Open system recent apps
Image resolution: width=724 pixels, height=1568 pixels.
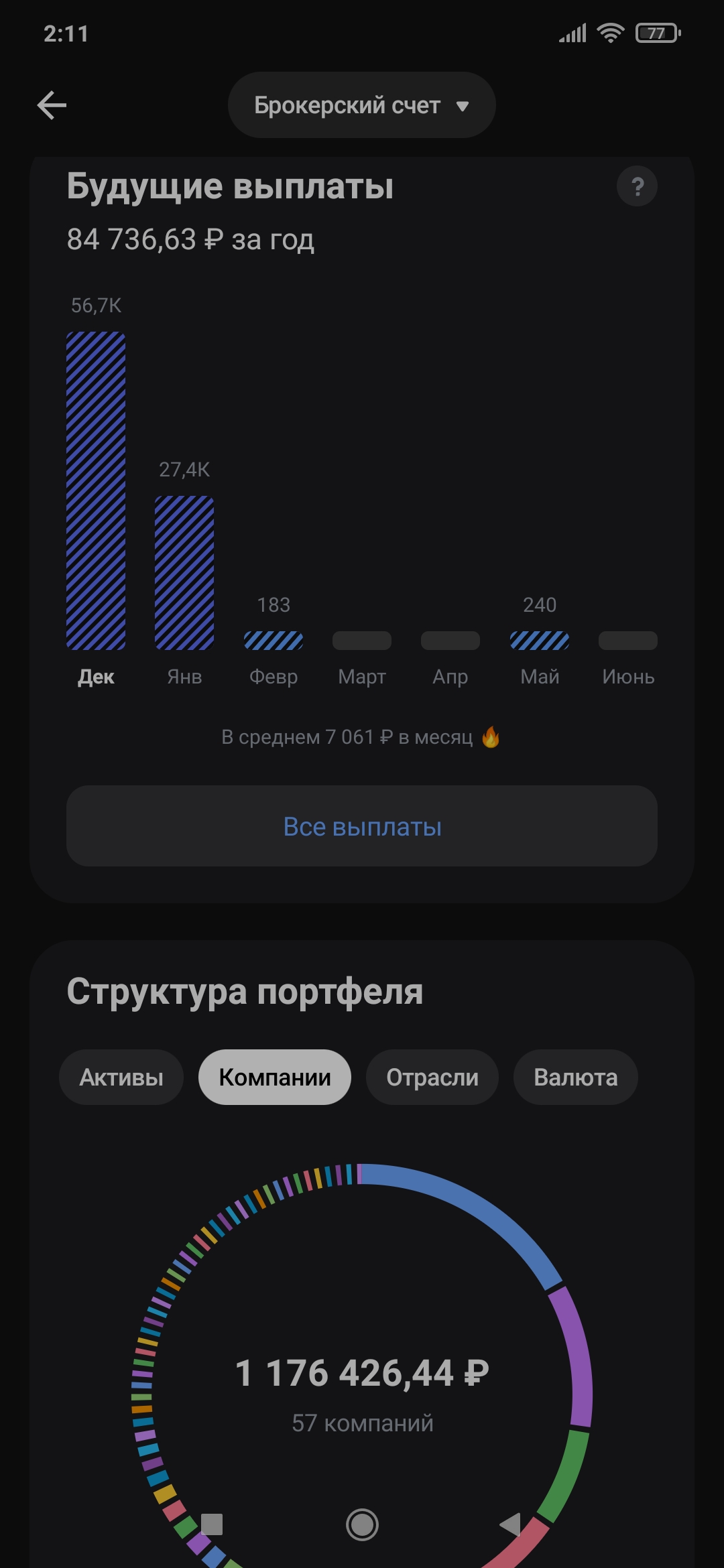tap(212, 1525)
